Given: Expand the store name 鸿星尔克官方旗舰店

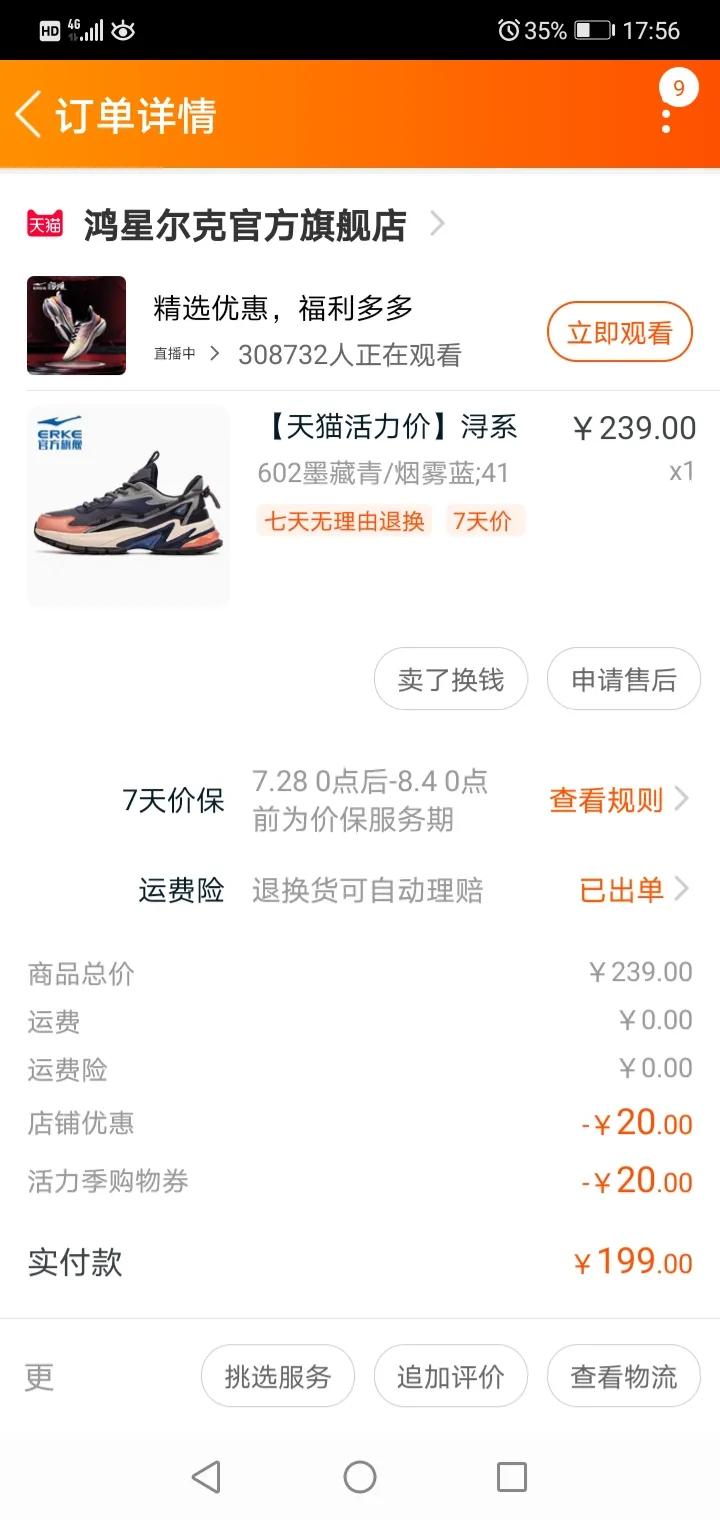Looking at the screenshot, I should pos(240,226).
